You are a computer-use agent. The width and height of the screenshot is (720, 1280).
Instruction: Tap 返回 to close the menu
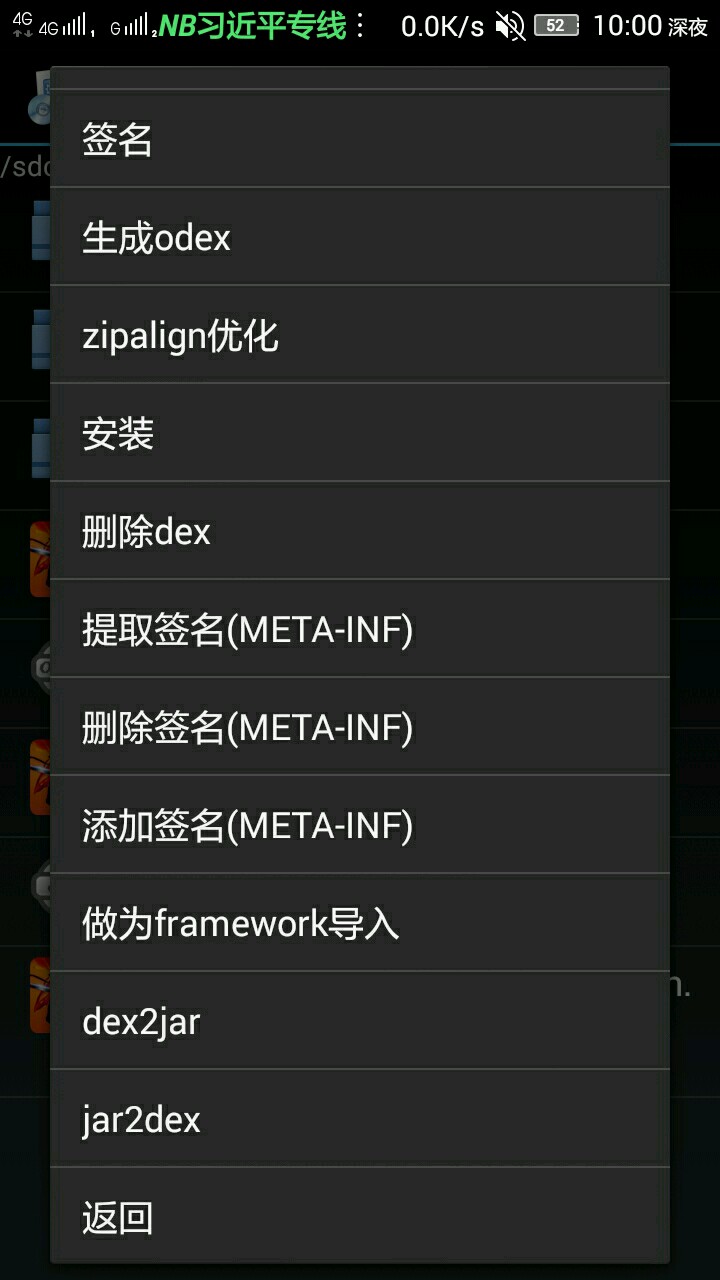click(x=360, y=1217)
